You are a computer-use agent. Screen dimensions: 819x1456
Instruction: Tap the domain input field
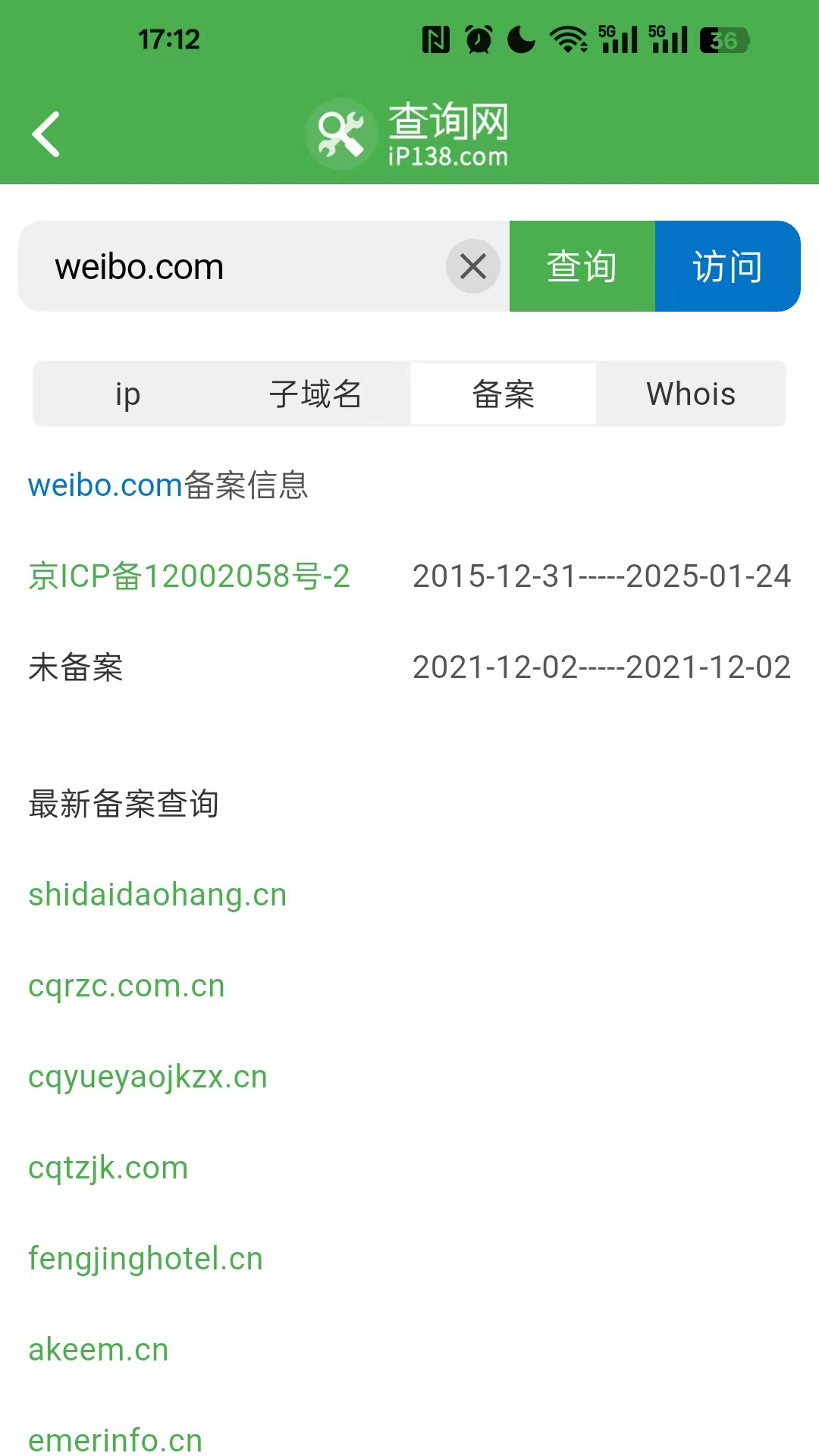(x=243, y=266)
